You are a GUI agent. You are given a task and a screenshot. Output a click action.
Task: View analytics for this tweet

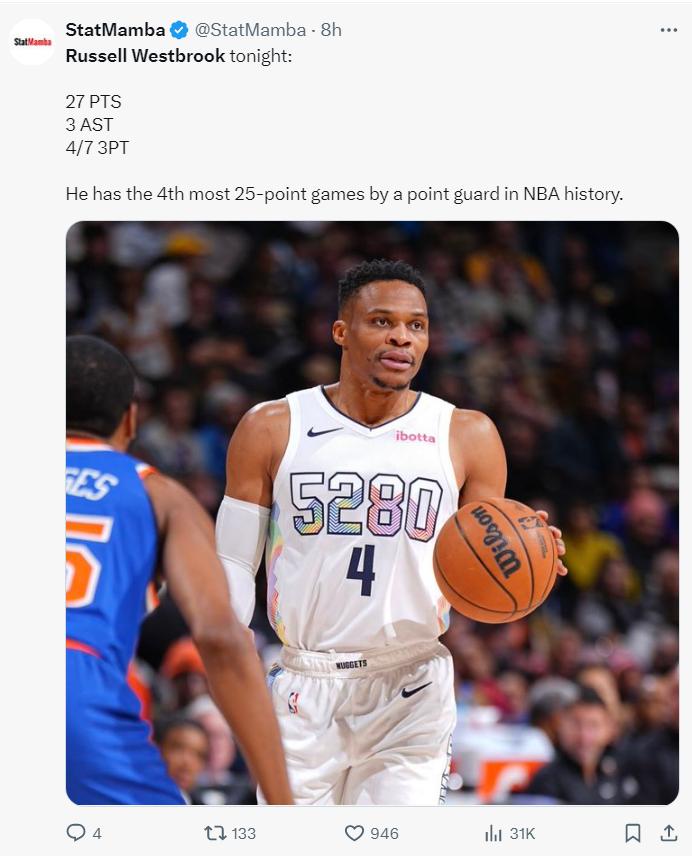494,833
